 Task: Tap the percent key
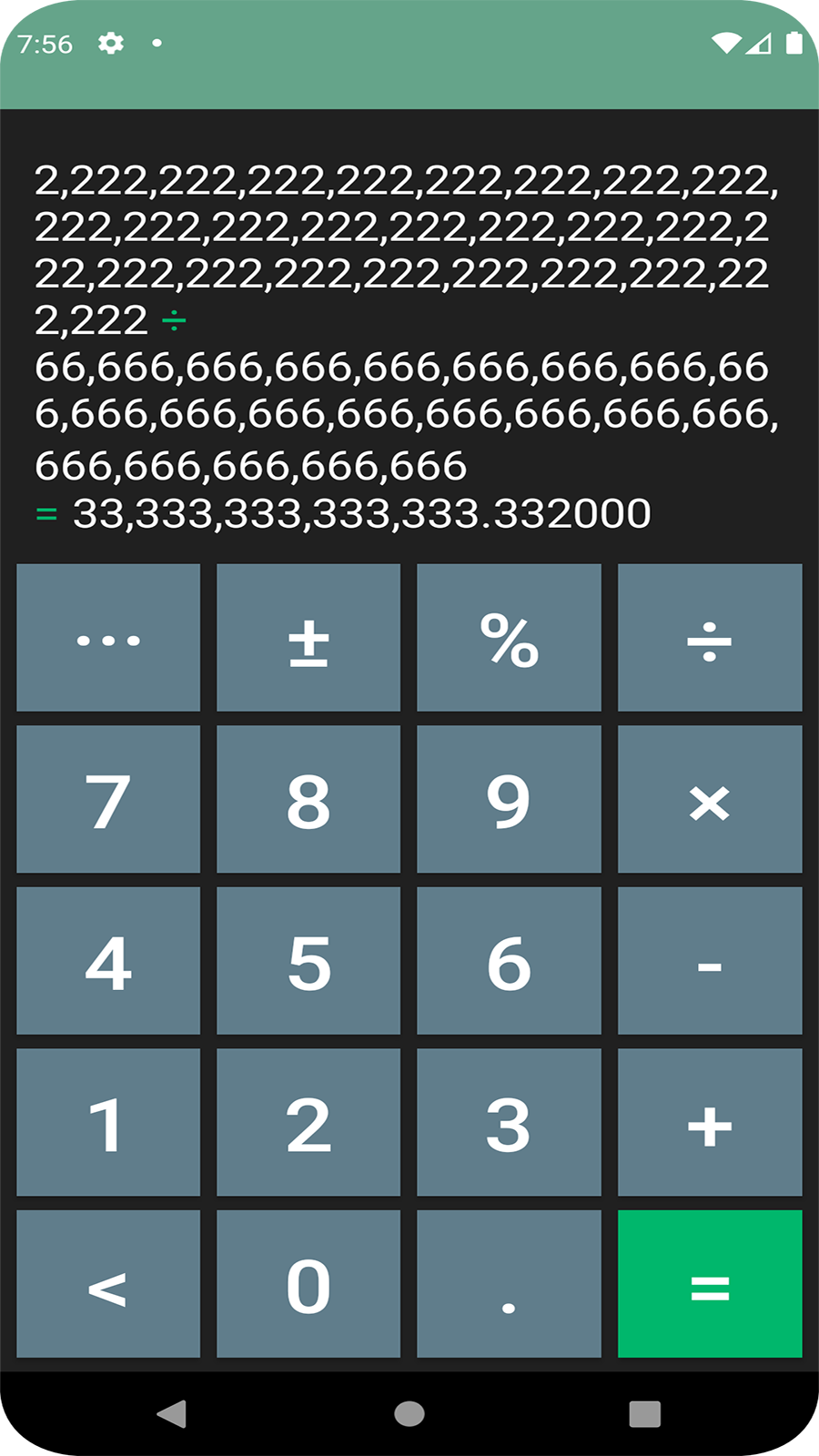click(x=509, y=637)
